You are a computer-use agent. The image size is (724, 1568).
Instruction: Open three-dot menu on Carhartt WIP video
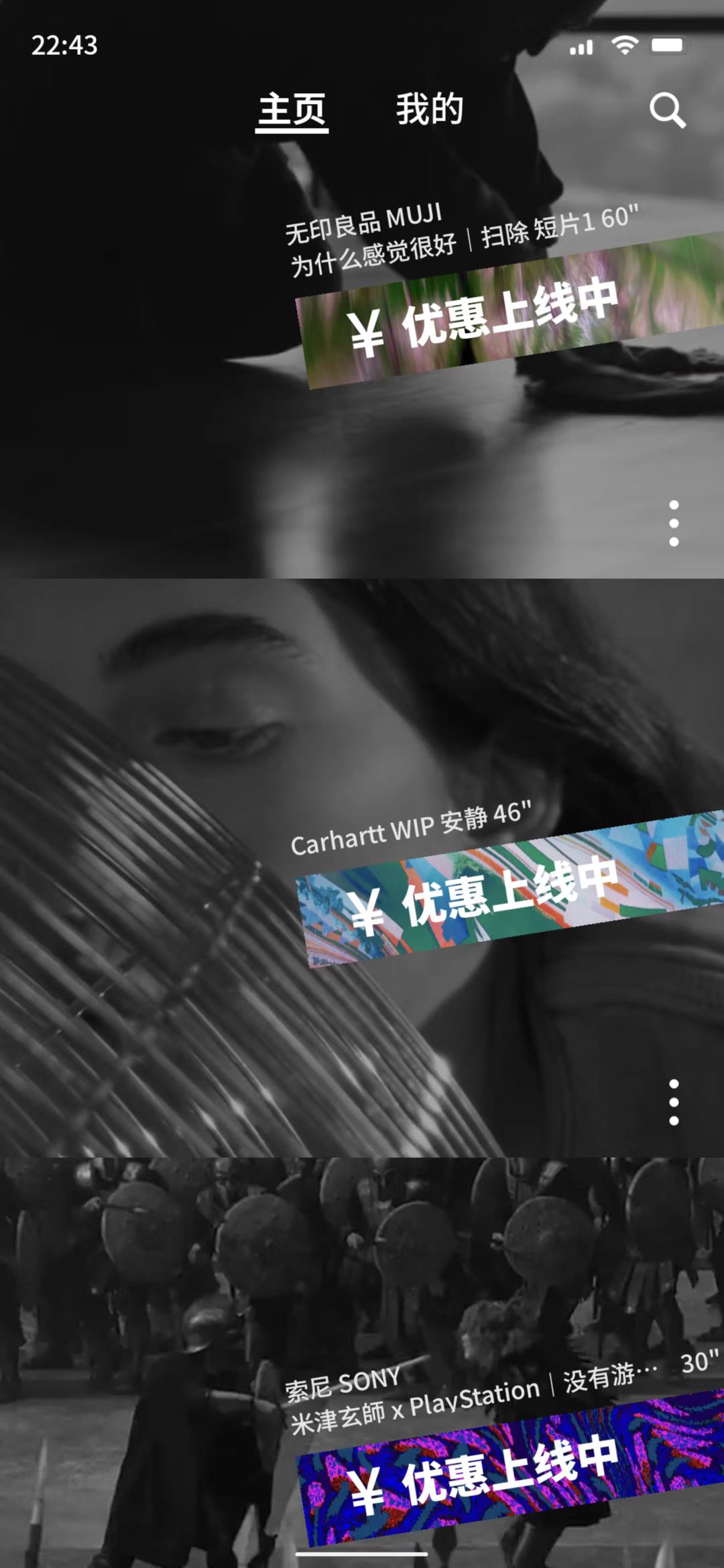(x=674, y=1102)
